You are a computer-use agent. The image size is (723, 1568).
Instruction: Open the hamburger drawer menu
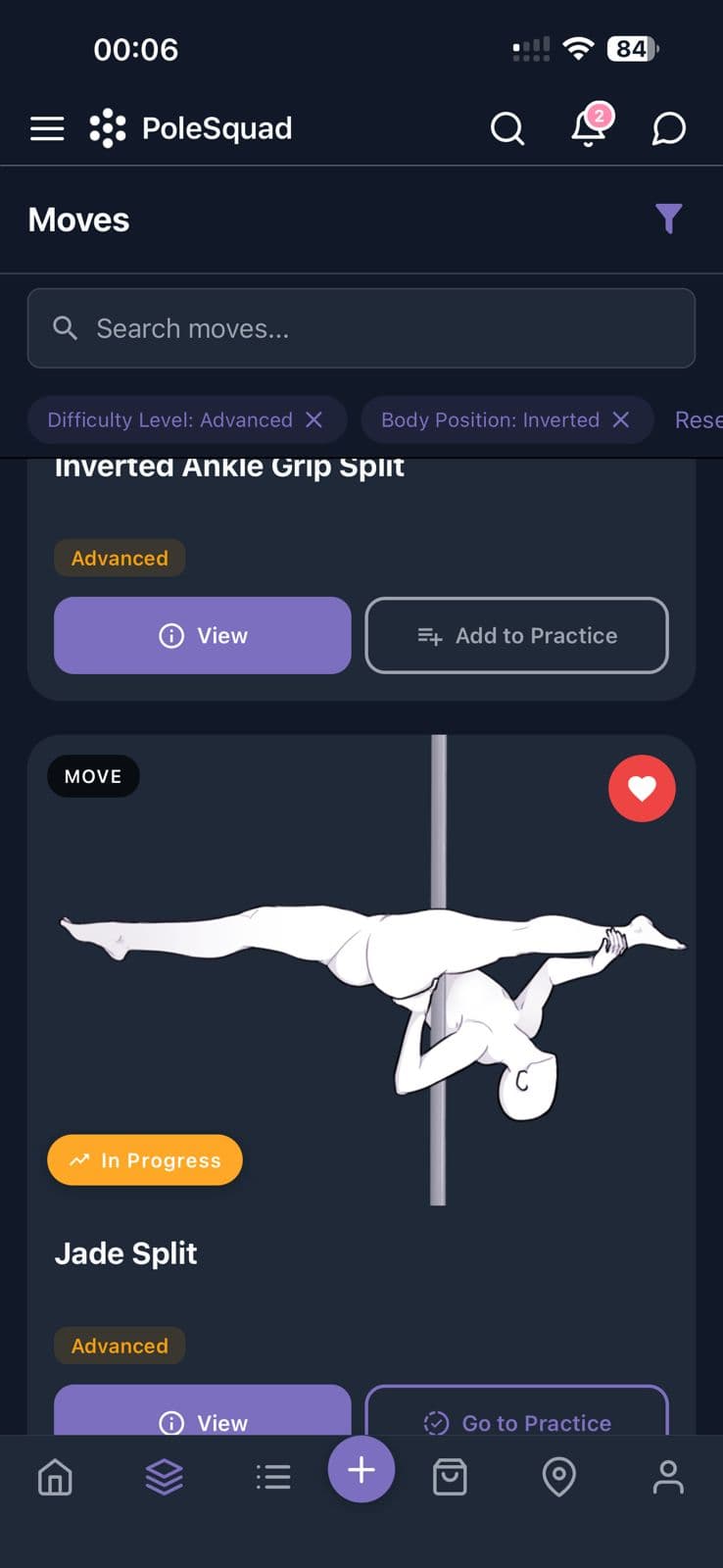(x=47, y=128)
